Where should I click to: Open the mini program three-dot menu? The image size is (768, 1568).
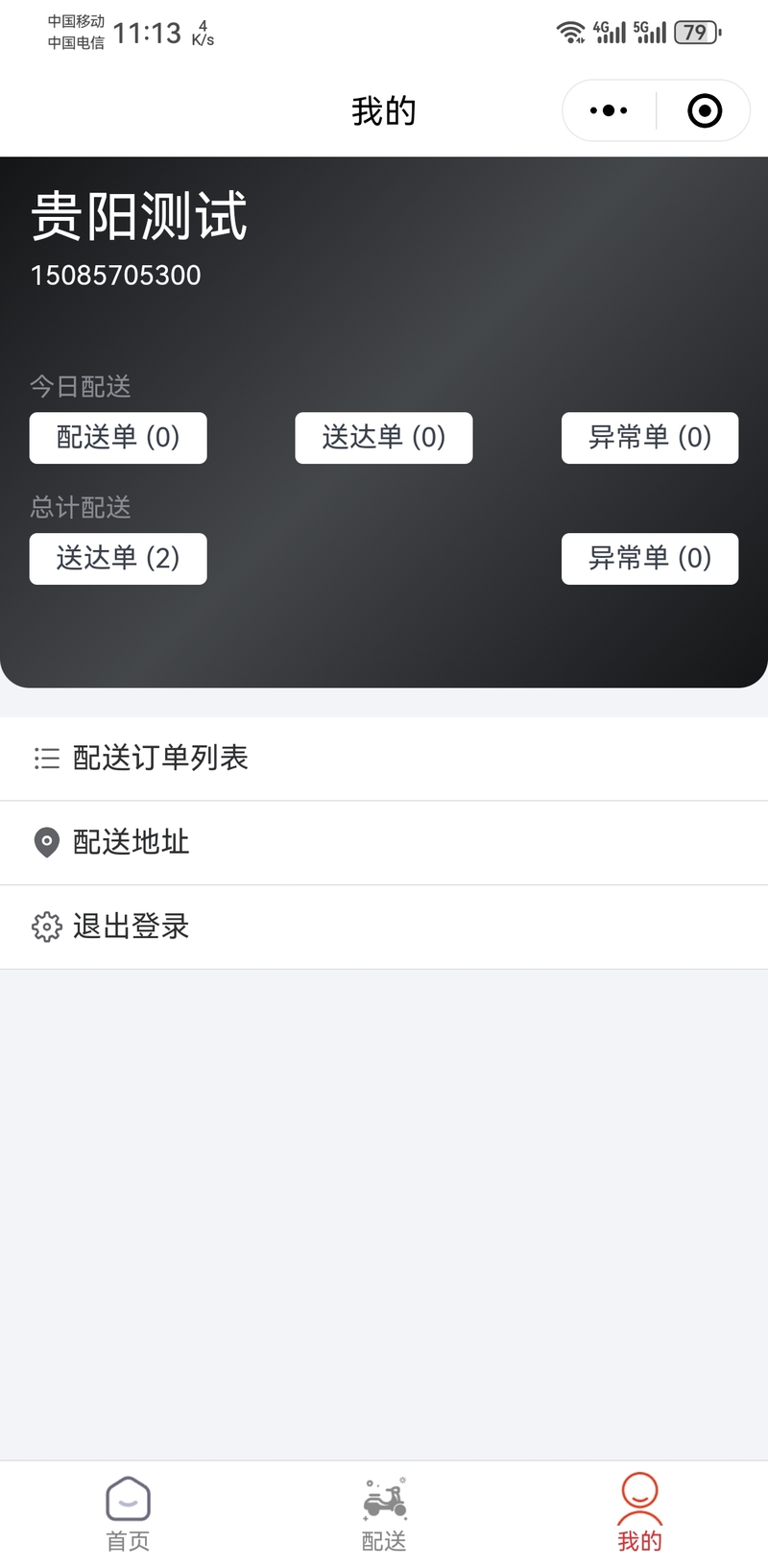pyautogui.click(x=609, y=110)
